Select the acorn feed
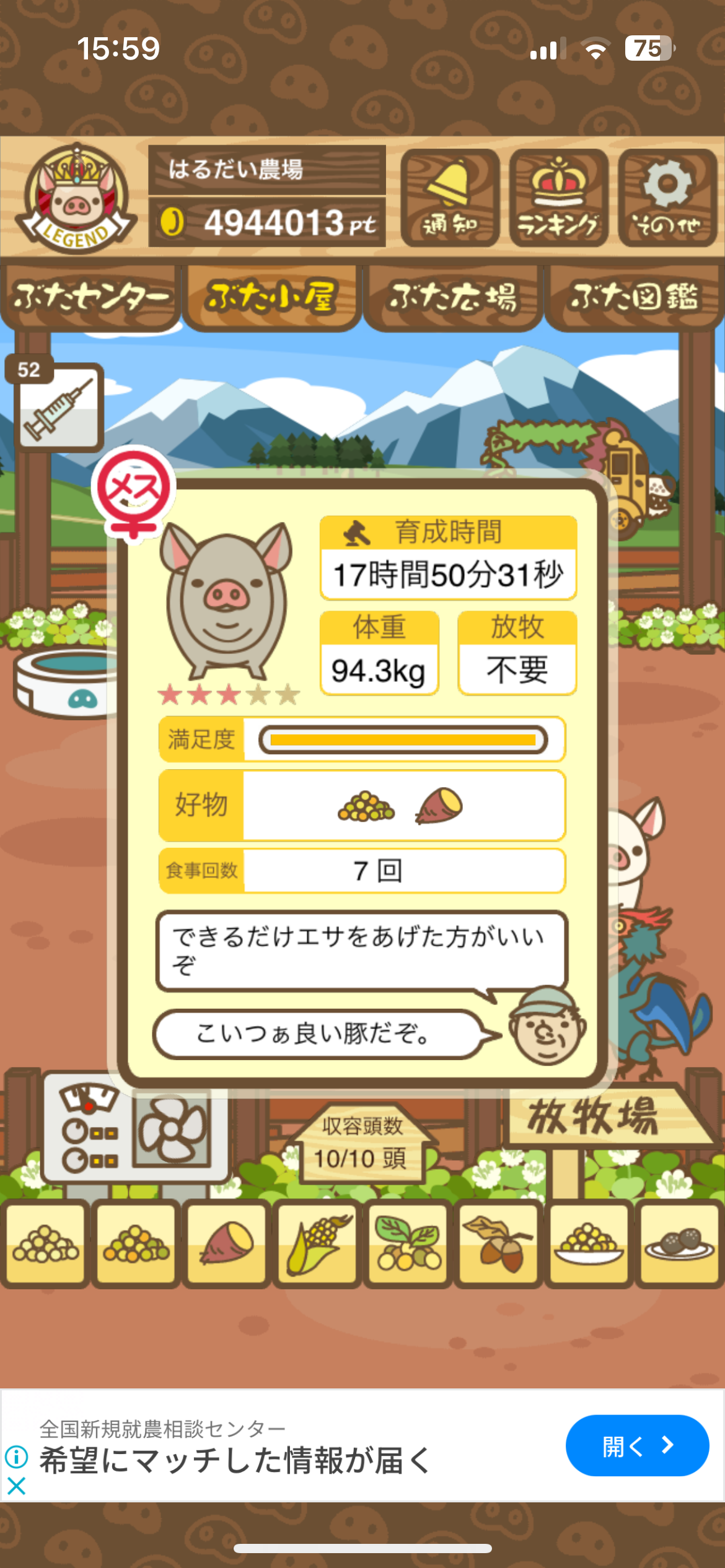Image resolution: width=725 pixels, height=1568 pixels. click(x=498, y=1243)
